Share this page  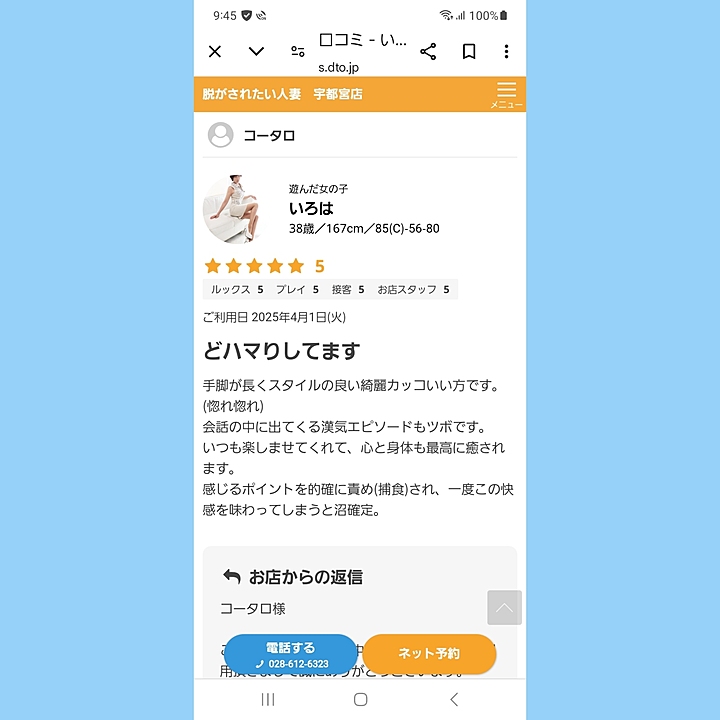pyautogui.click(x=428, y=51)
